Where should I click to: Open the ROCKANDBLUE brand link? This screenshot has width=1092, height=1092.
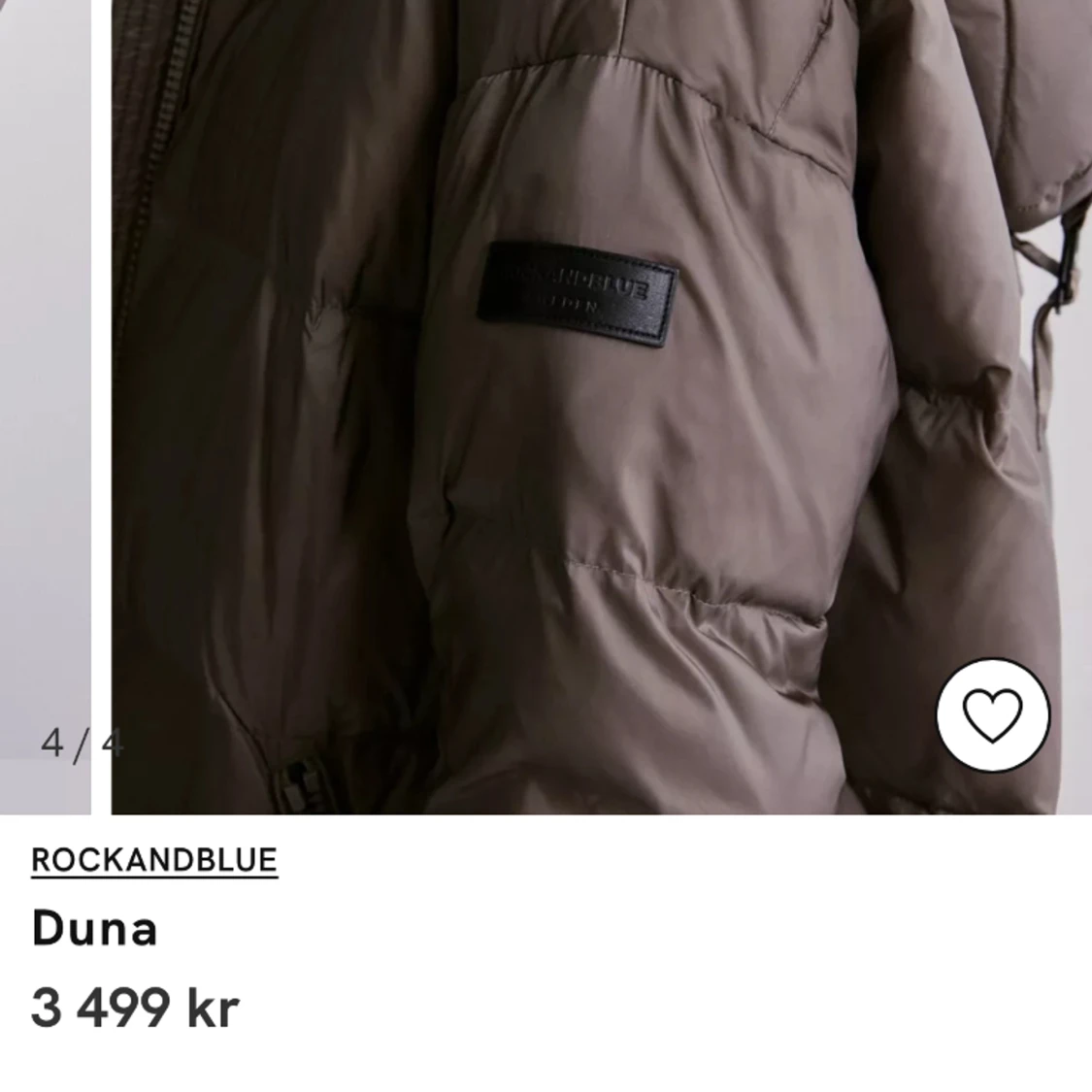(x=154, y=860)
